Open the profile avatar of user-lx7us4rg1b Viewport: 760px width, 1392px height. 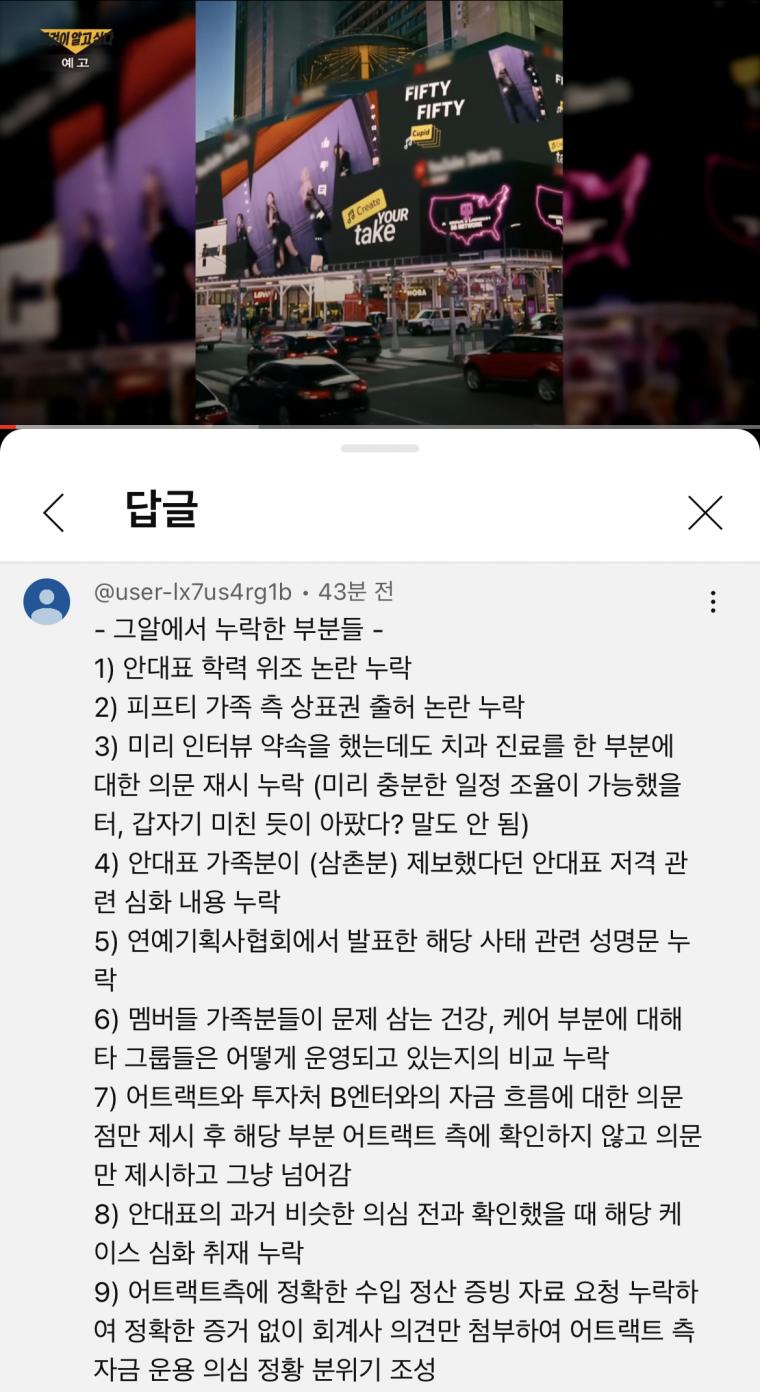coord(46,601)
